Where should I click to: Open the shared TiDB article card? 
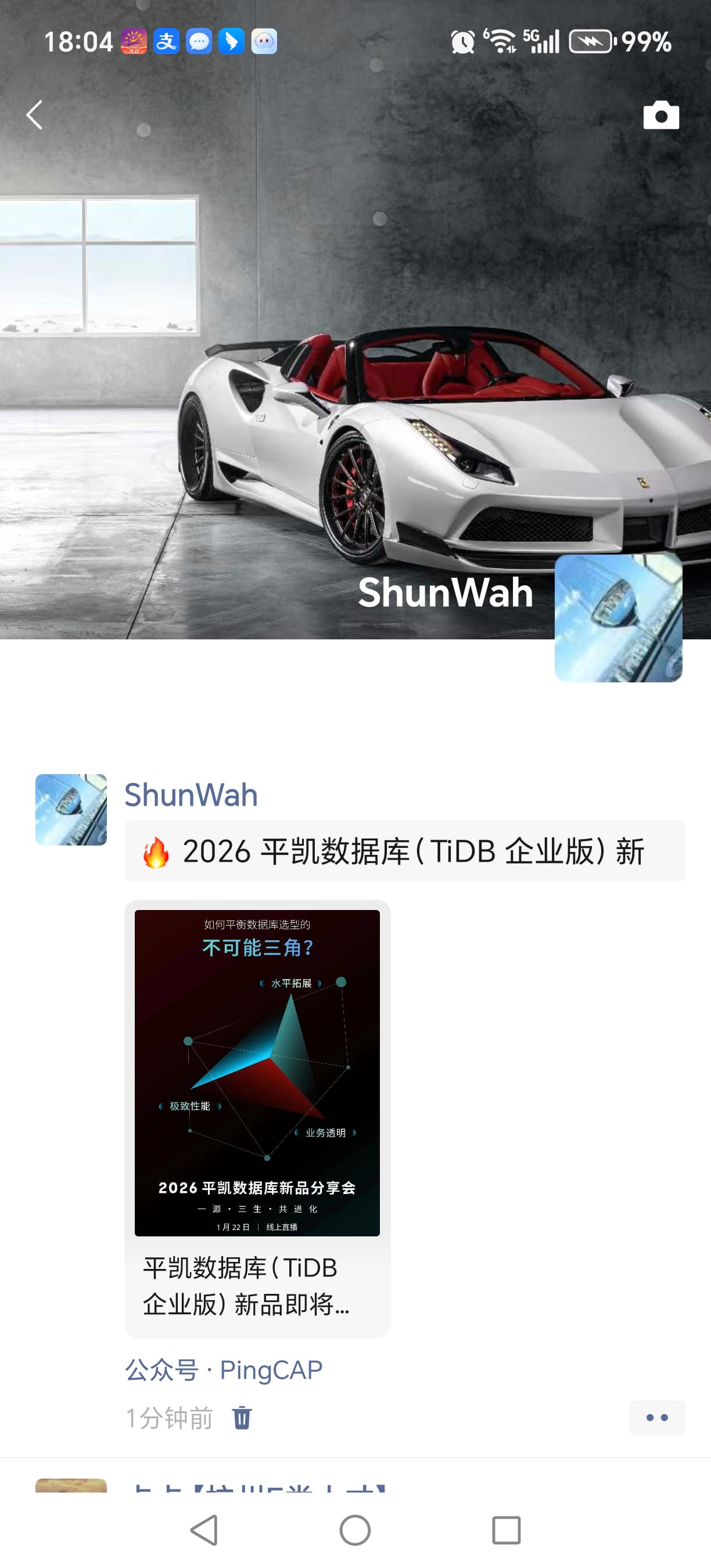tap(257, 1119)
